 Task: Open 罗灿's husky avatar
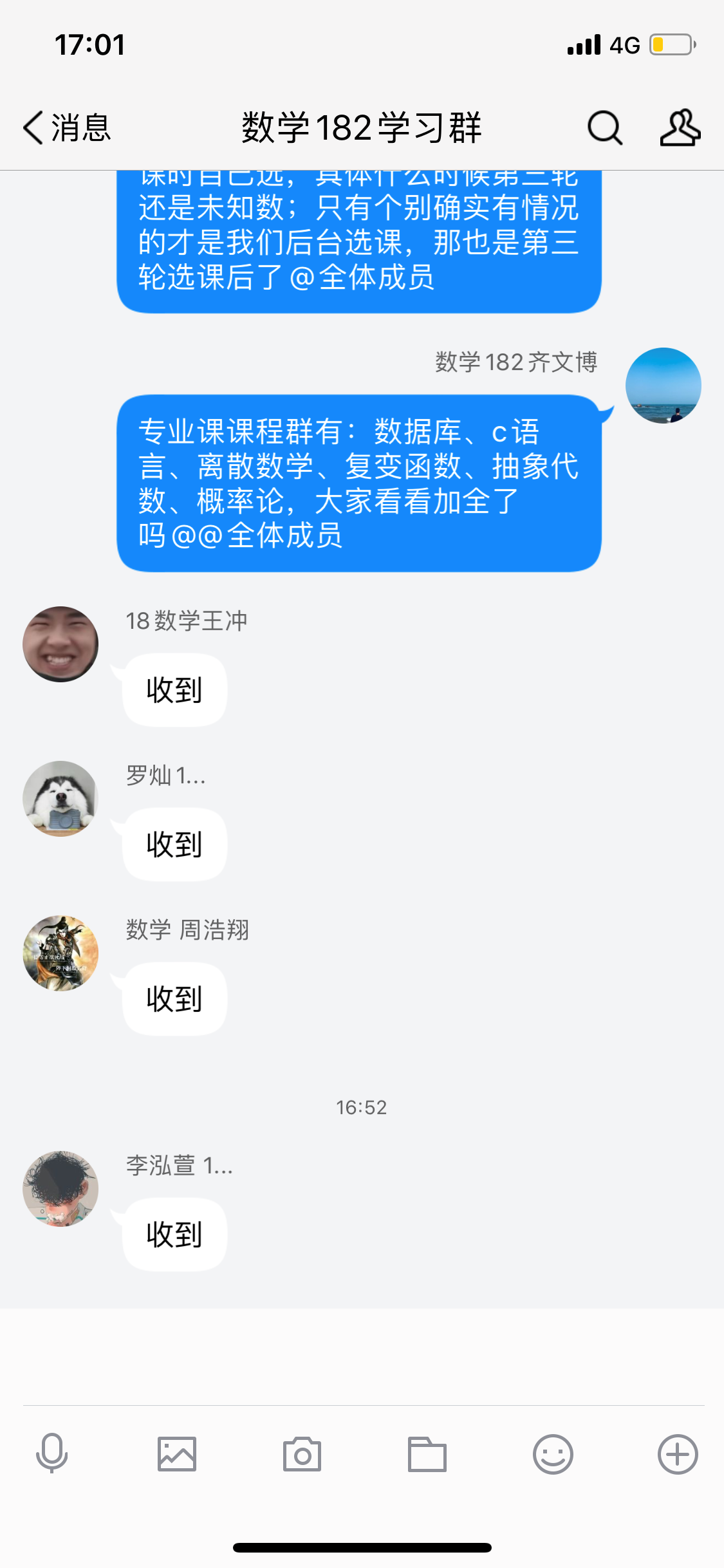click(x=60, y=798)
